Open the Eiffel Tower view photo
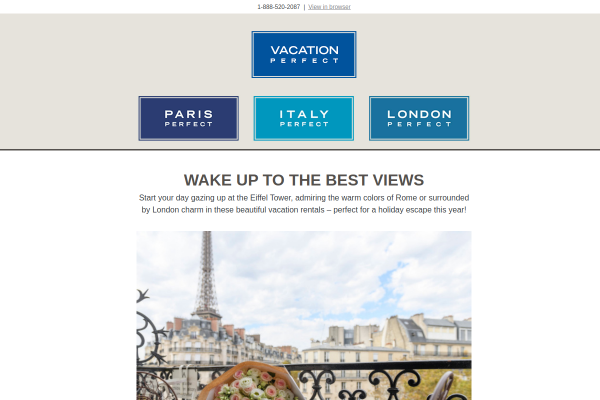This screenshot has height=400, width=600. point(304,315)
